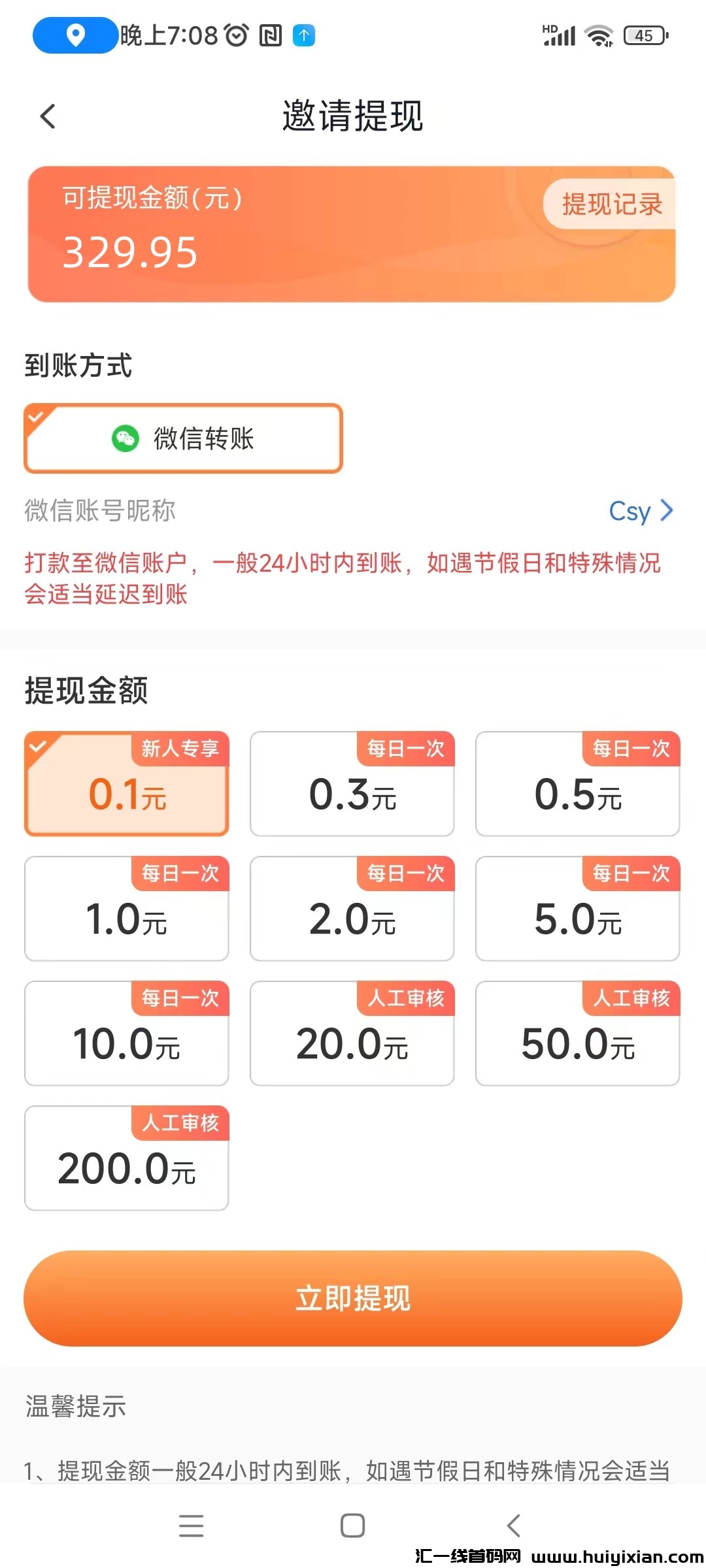Screen dimensions: 706x1568
Task: Open WeChat nickname settings via Csy chevron
Action: (641, 512)
